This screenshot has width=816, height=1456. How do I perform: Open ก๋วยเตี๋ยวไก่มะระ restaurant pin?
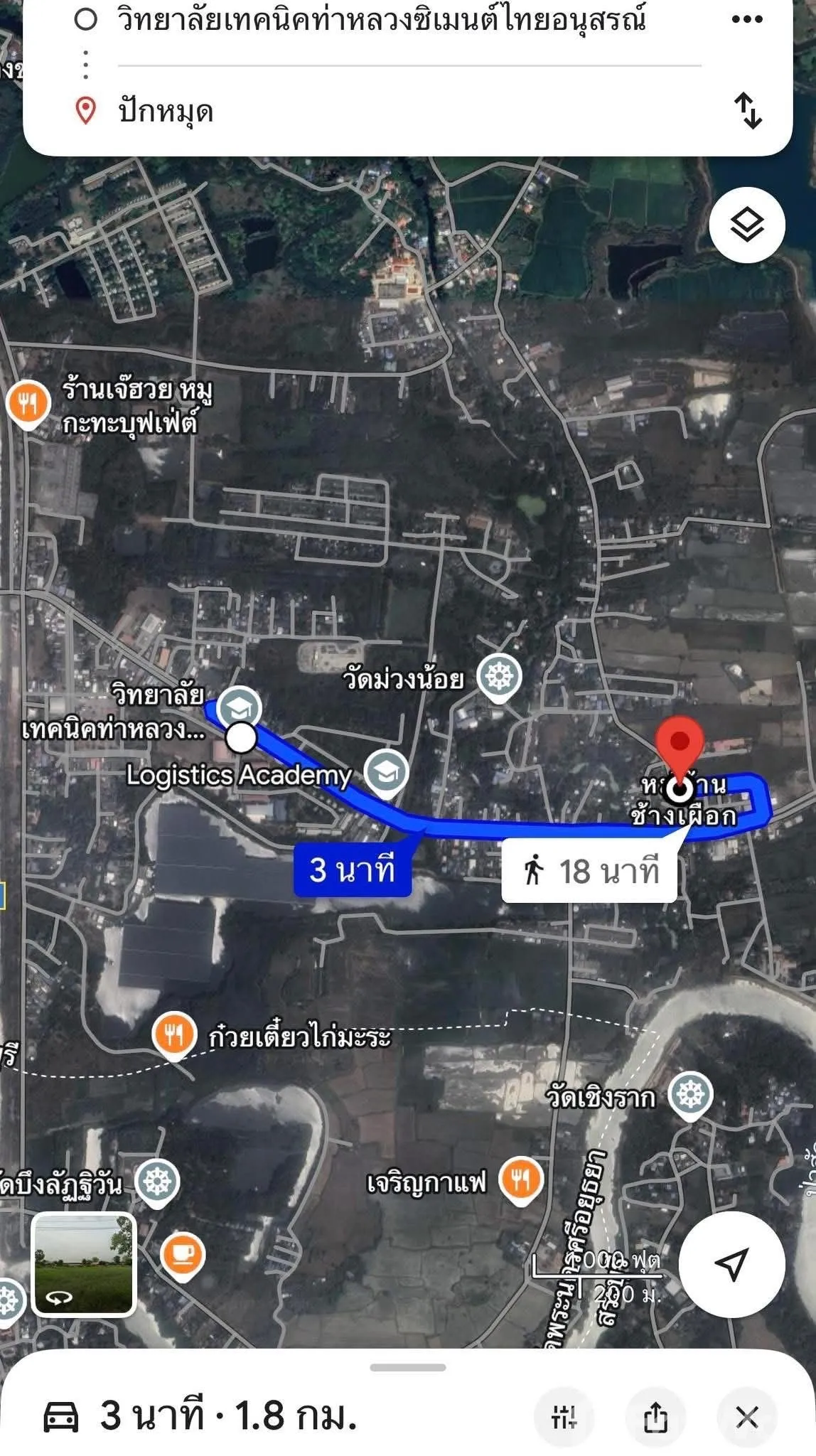pos(174,1034)
